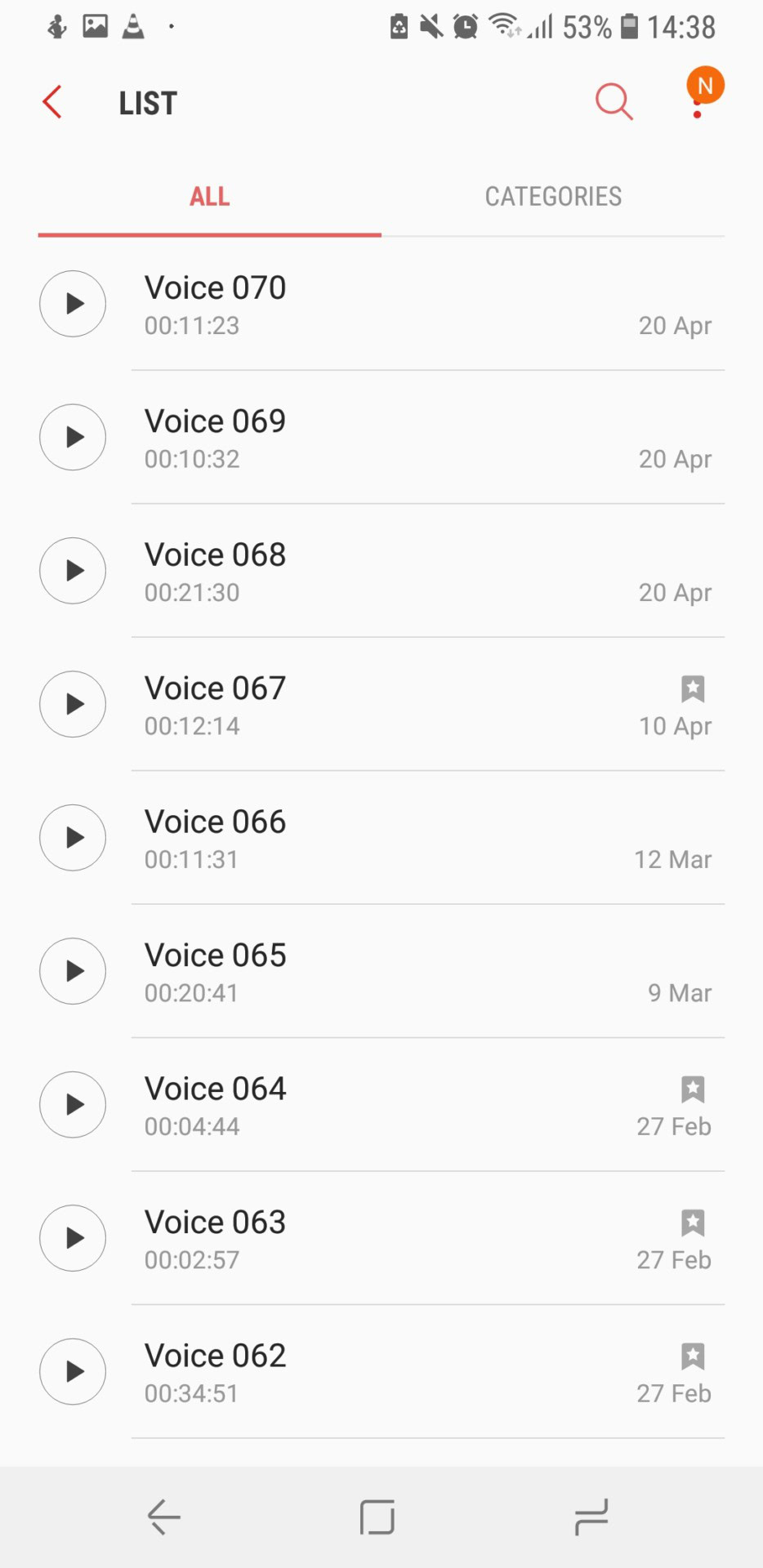Screen dimensions: 763x1568
Task: Play the Voice 067 recording
Action: click(73, 704)
